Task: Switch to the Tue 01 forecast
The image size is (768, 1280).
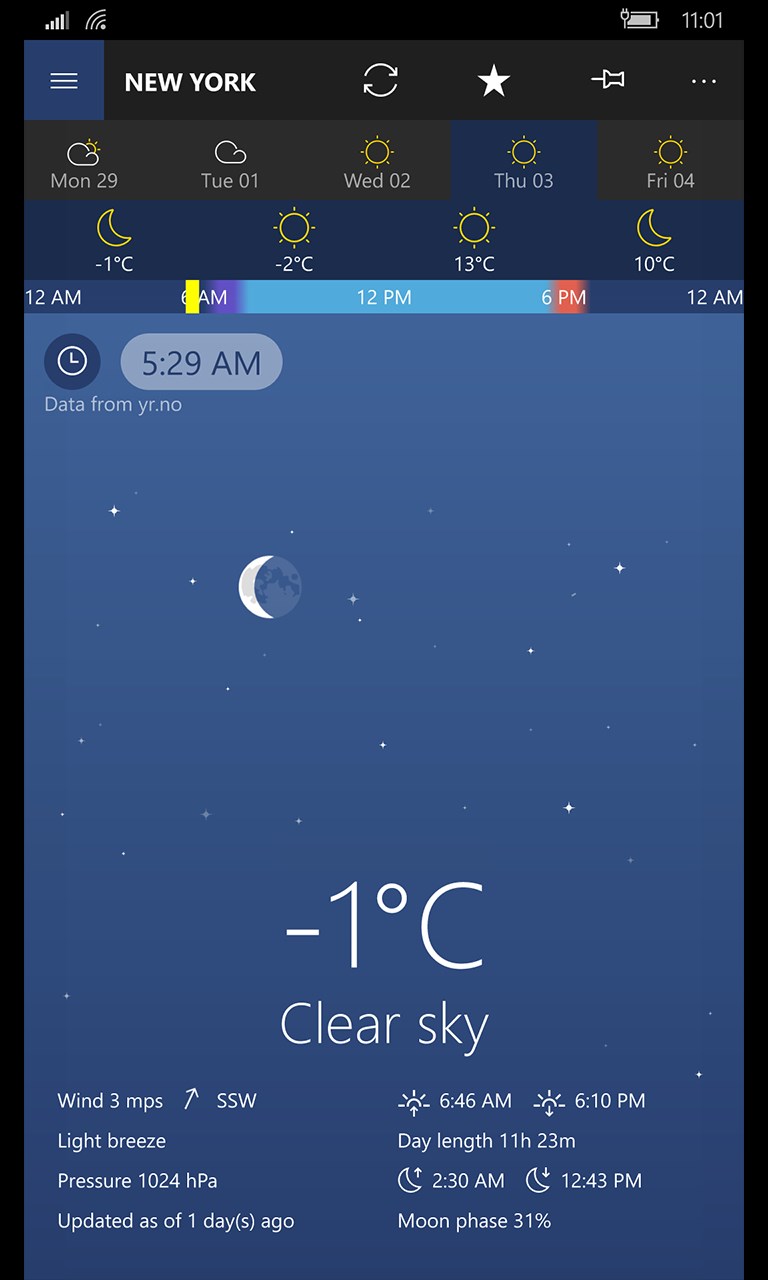Action: (230, 164)
